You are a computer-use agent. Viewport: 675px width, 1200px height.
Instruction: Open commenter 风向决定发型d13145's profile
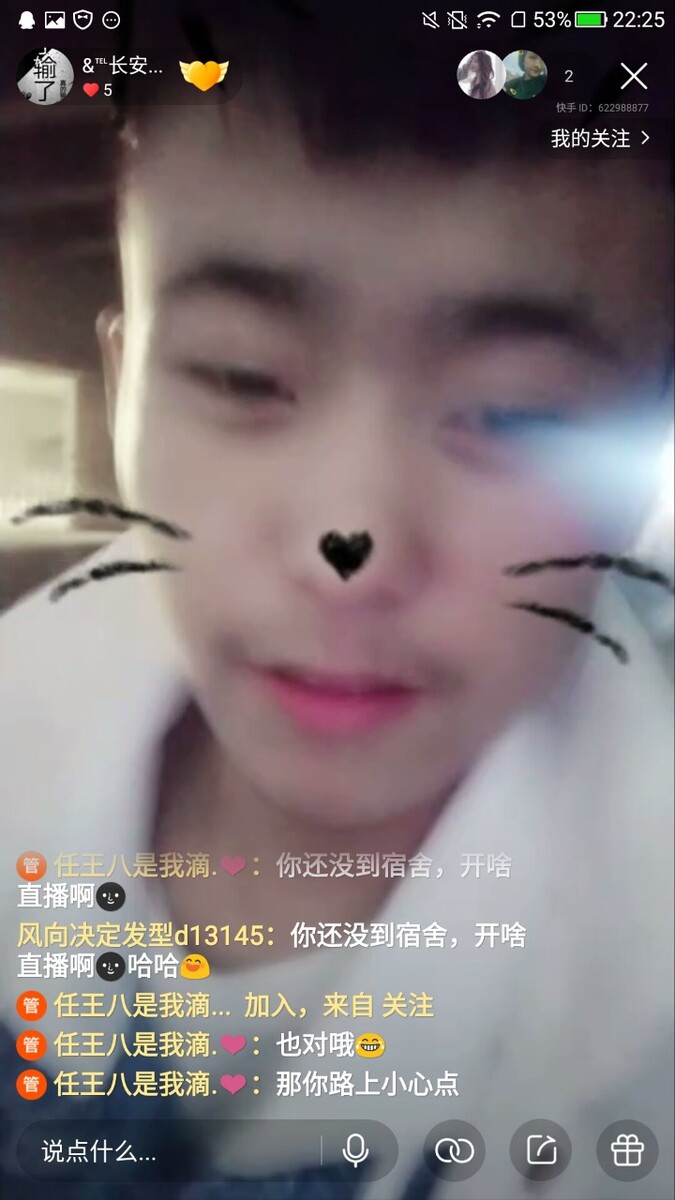pos(146,936)
